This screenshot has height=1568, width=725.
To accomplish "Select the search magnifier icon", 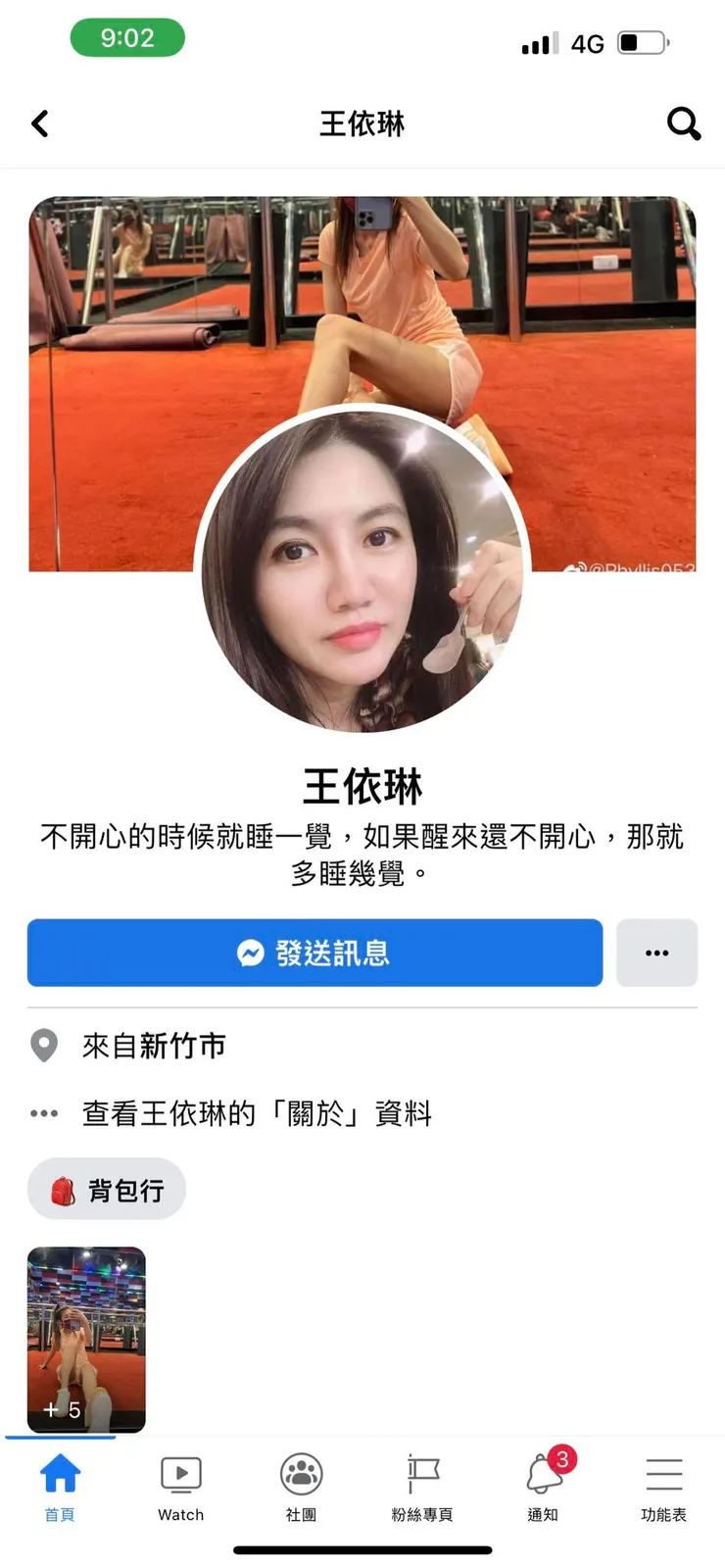I will (684, 124).
